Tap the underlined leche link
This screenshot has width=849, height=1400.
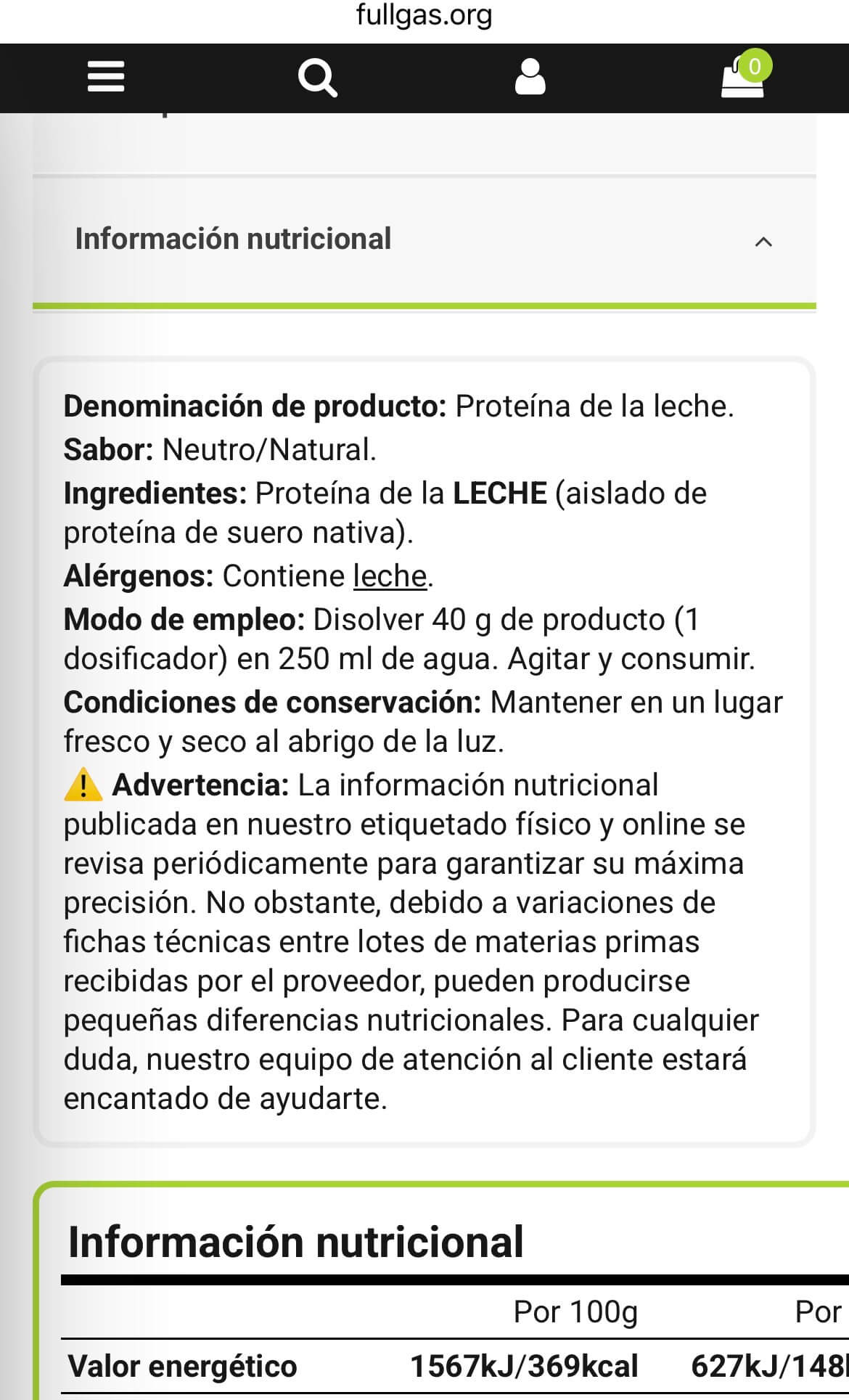click(x=390, y=576)
